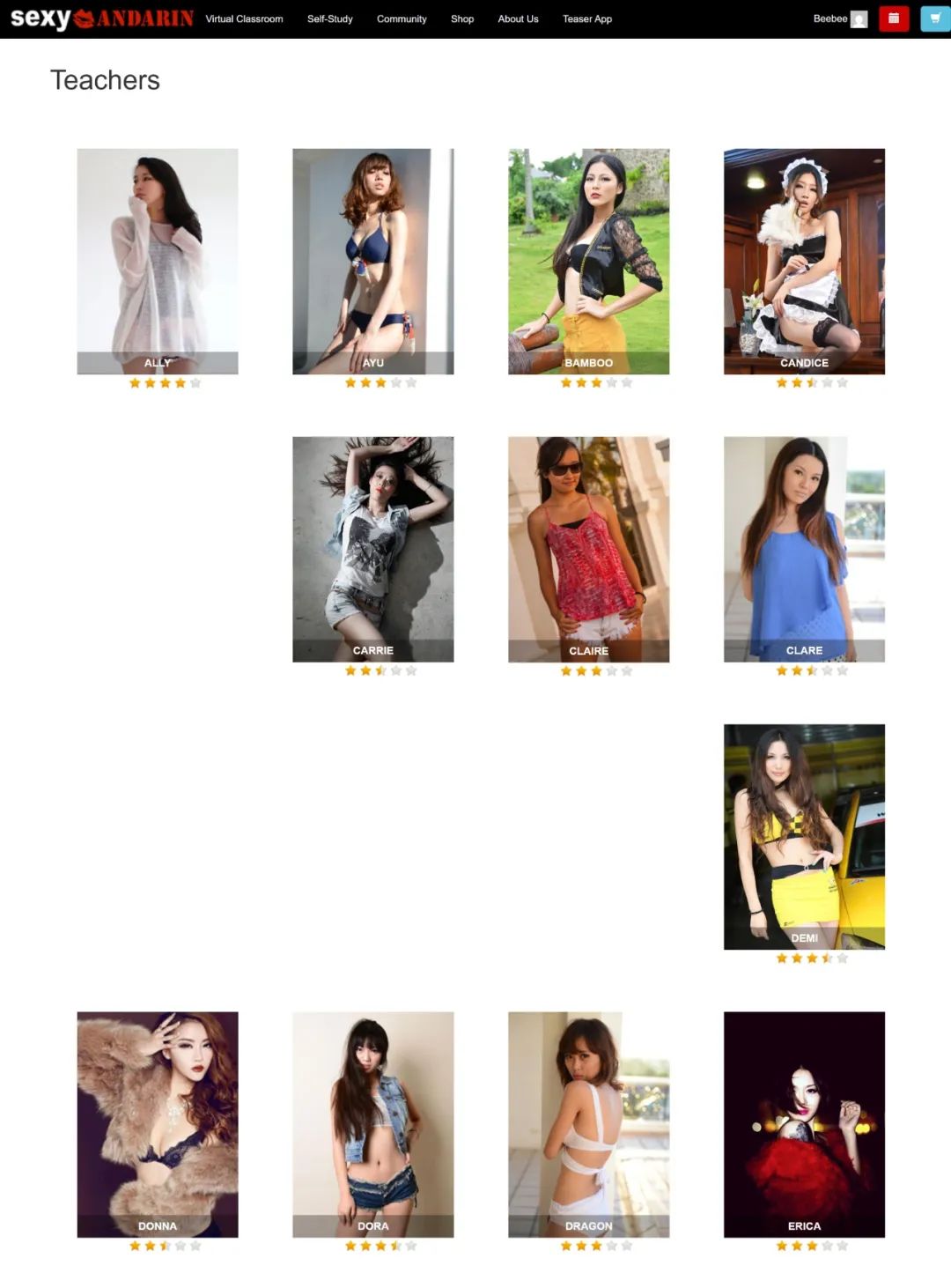
Task: Open the teacher card labeled Donna
Action: (158, 1124)
